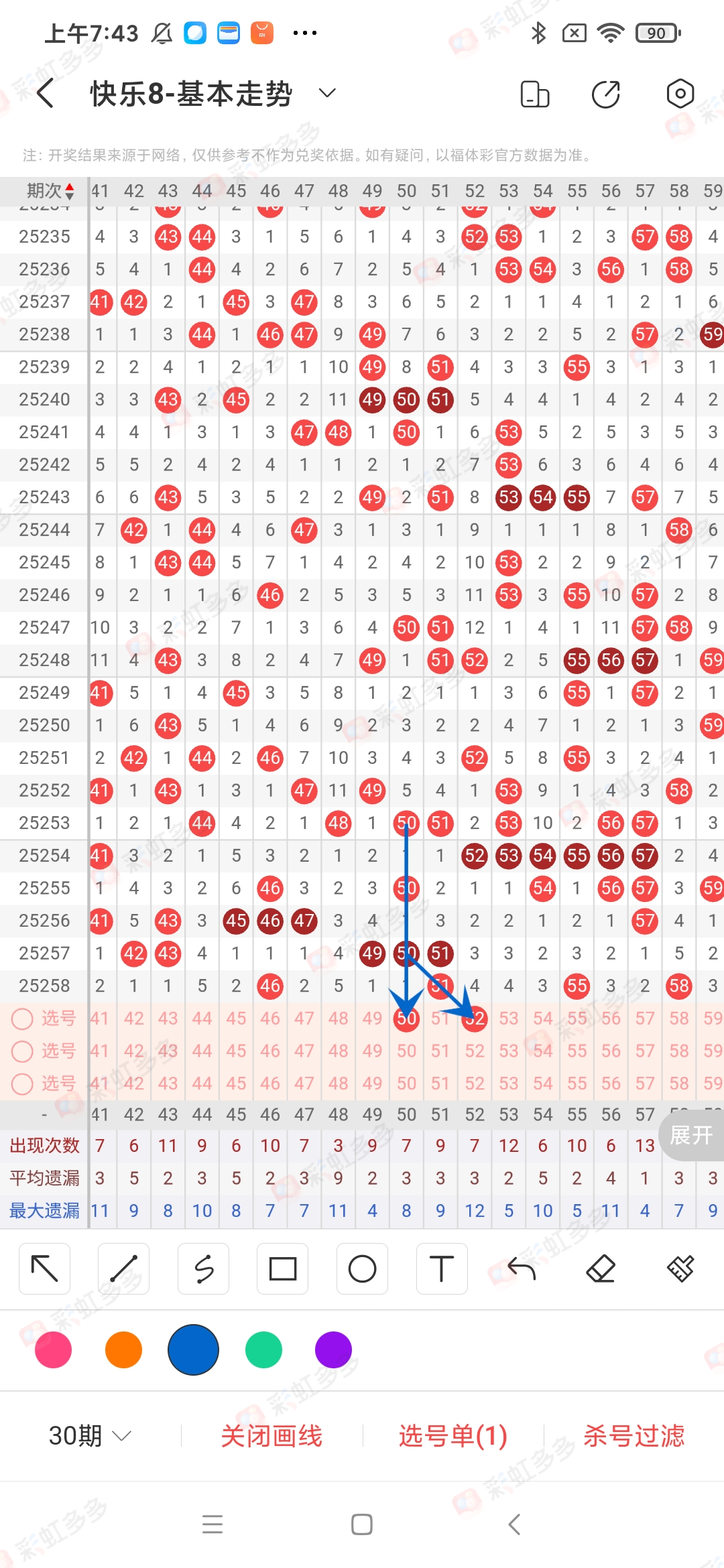Expand the 快乐8-基本走势 title dropdown
The image size is (724, 1568).
327,93
